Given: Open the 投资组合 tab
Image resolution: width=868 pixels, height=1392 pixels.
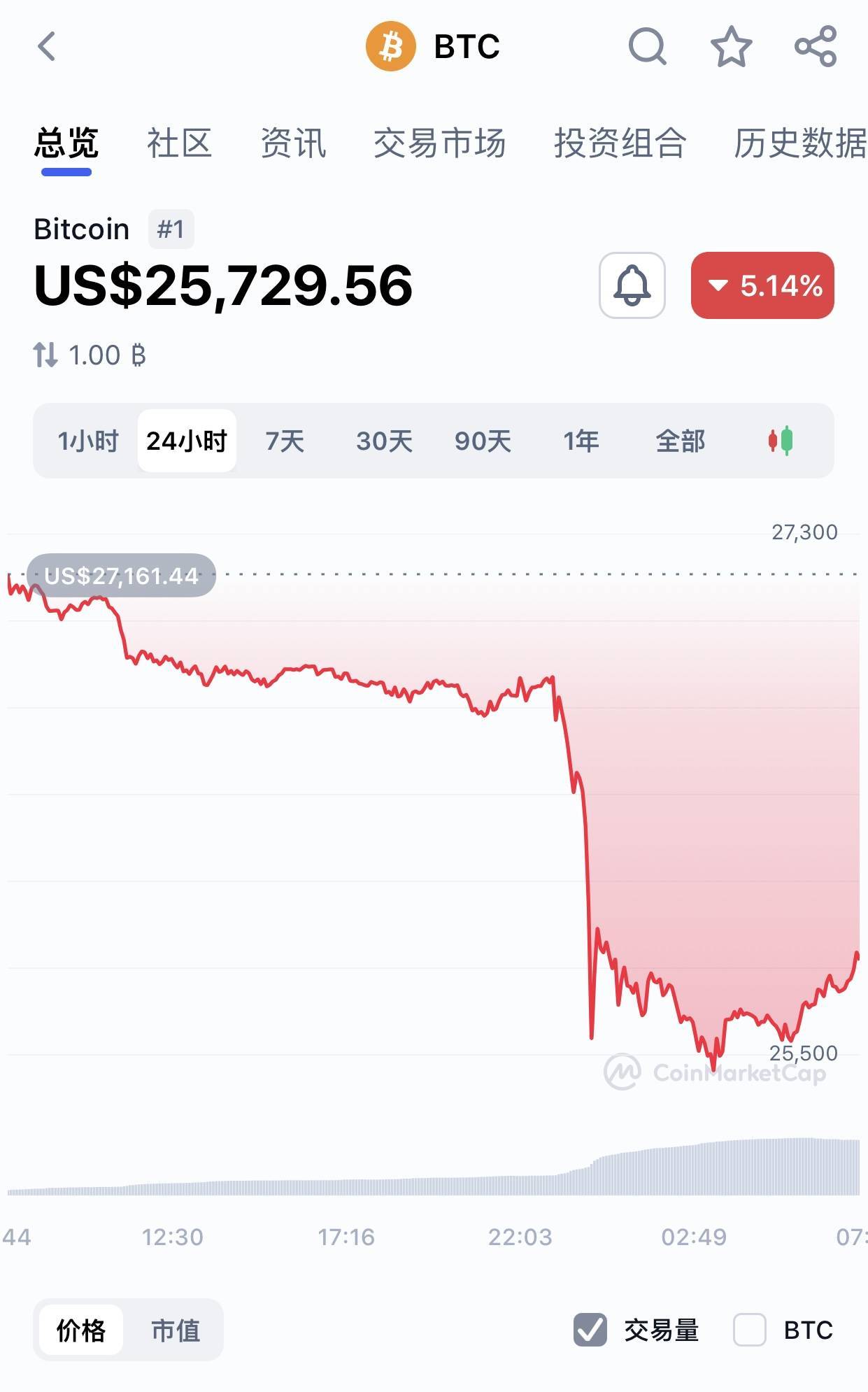Looking at the screenshot, I should coord(620,143).
